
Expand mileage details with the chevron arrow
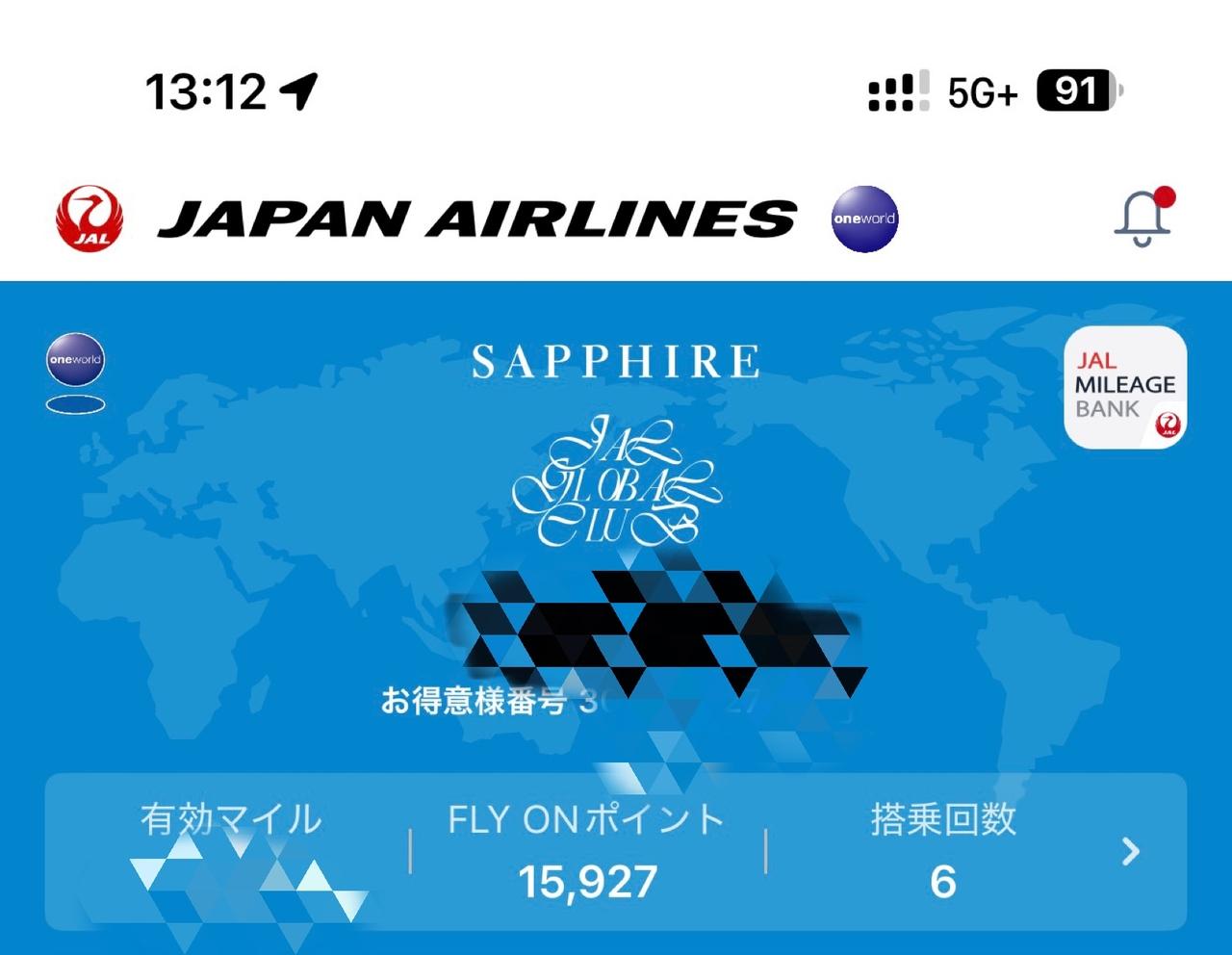1131,851
